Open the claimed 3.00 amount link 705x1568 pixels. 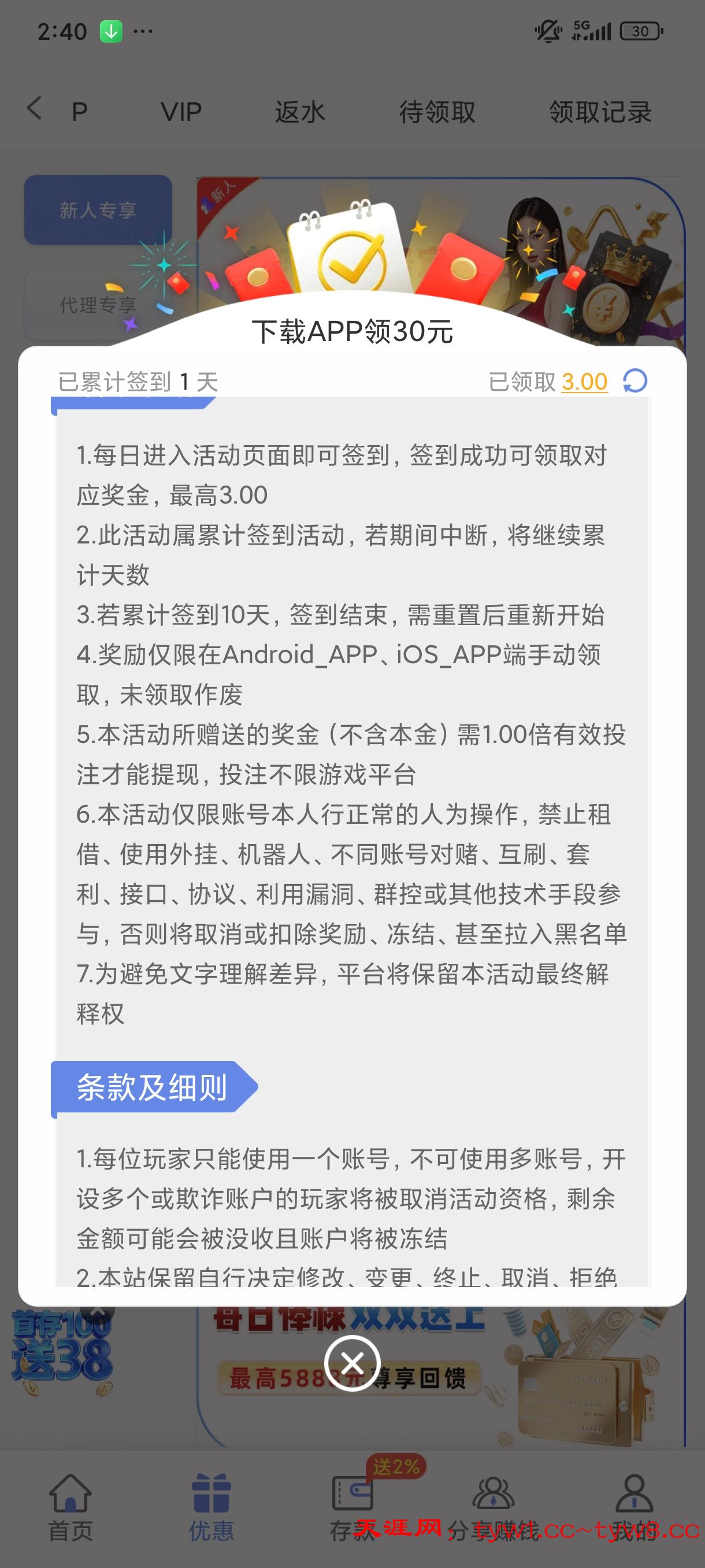tap(584, 382)
